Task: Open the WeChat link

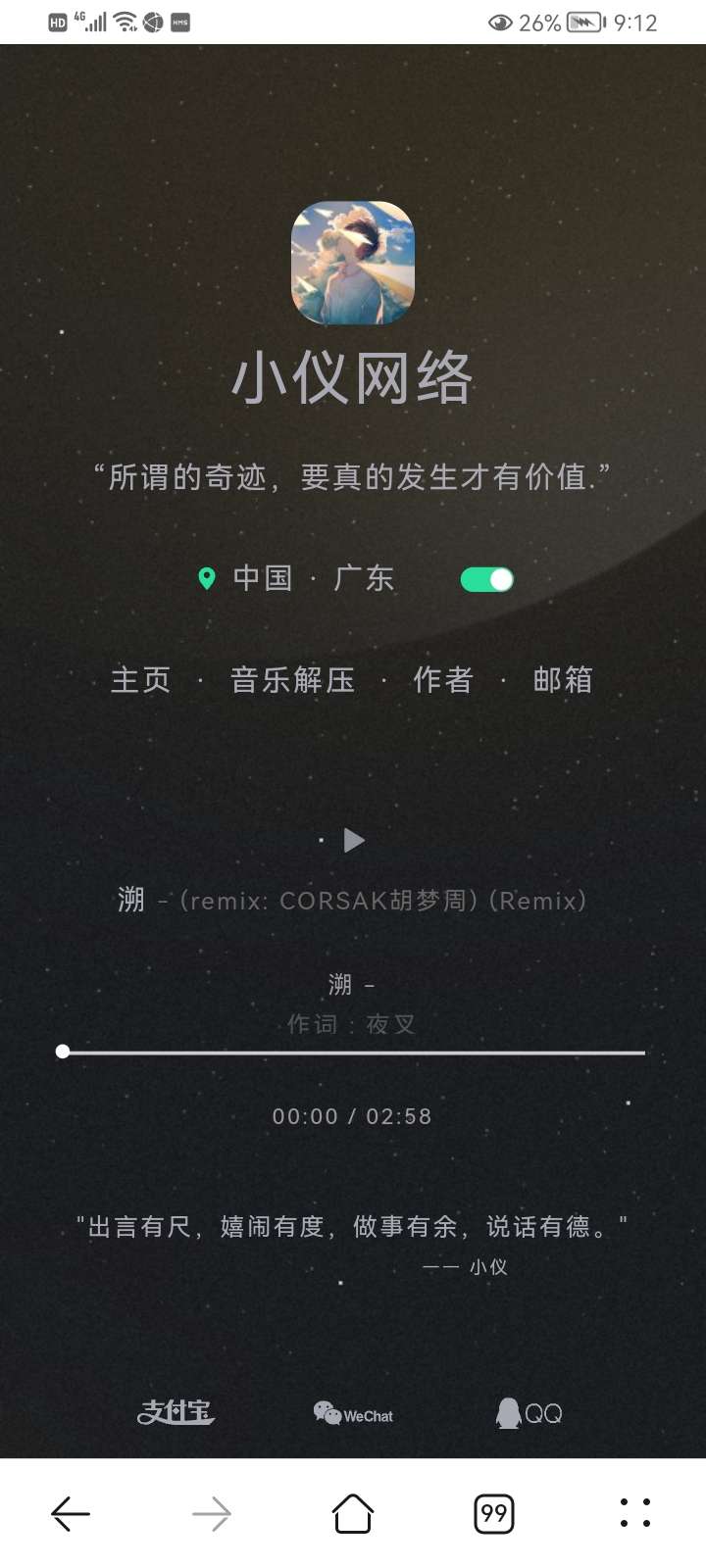Action: click(353, 1413)
